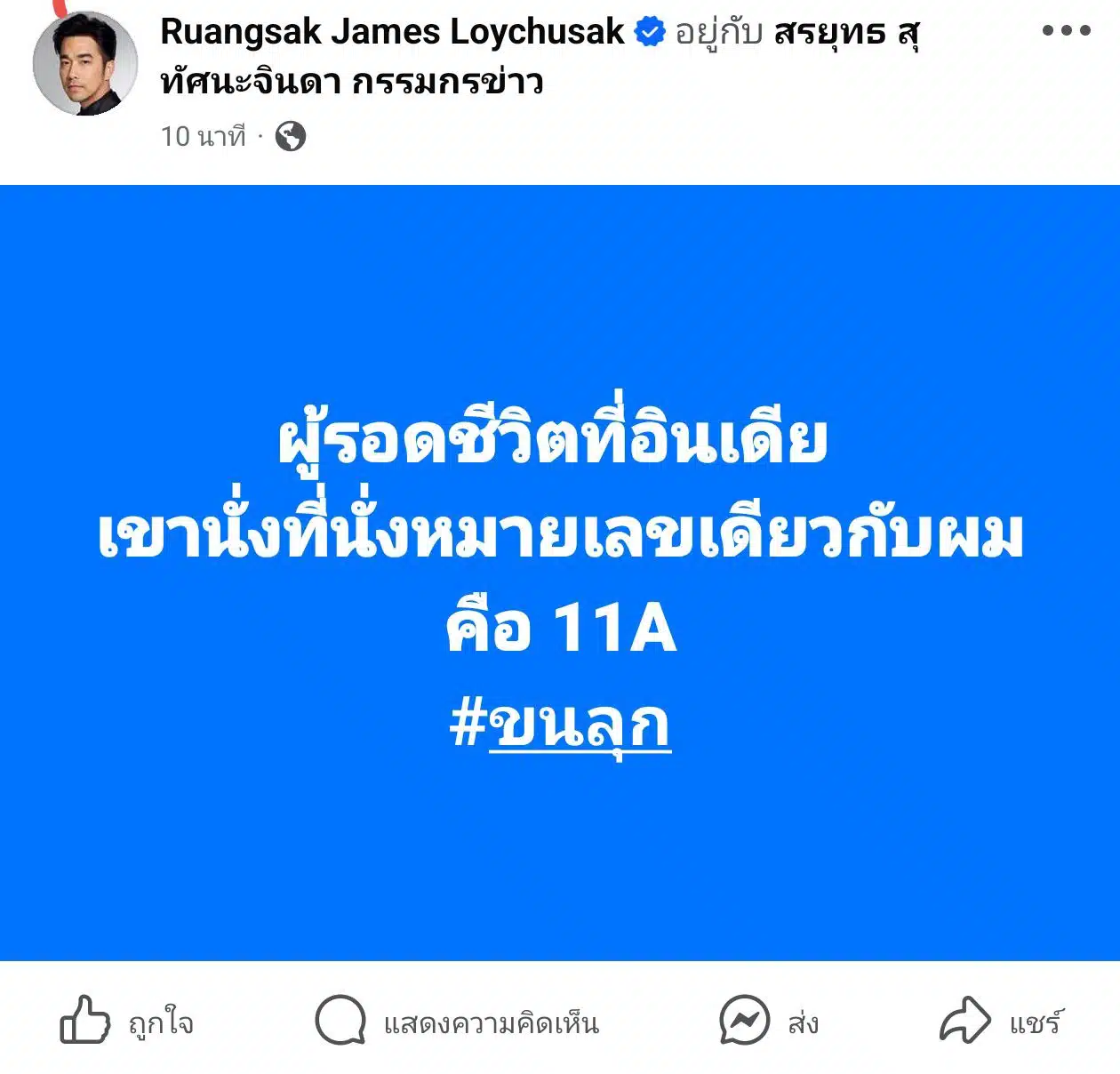Image resolution: width=1120 pixels, height=1074 pixels.
Task: Open the post's three-dot options menu
Action: pos(1066,30)
